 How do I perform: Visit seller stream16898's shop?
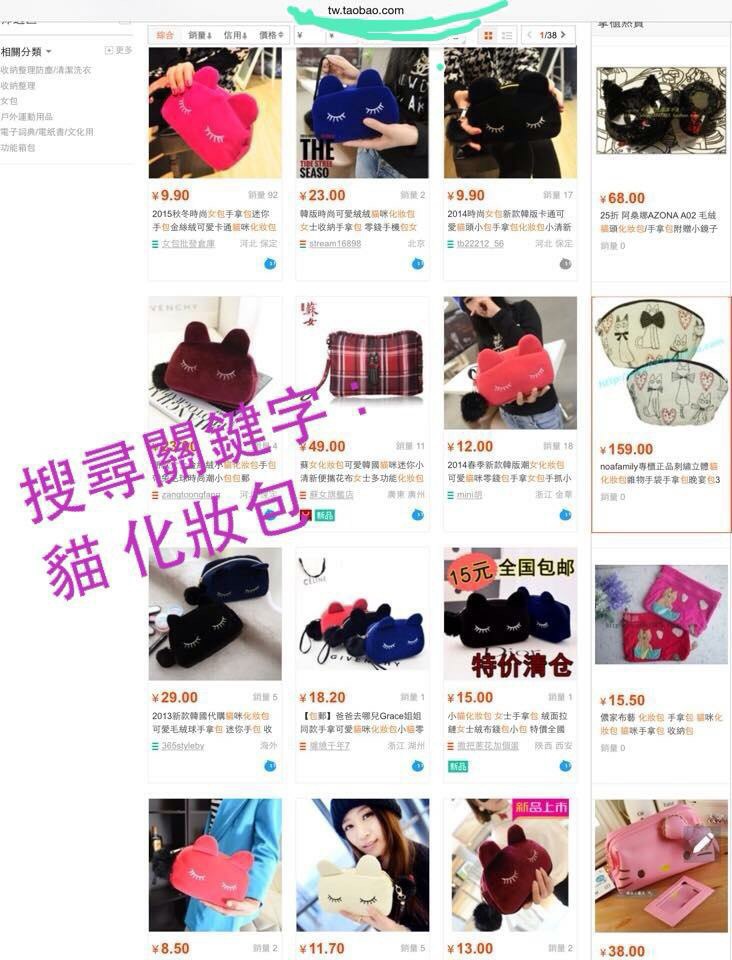pos(335,243)
